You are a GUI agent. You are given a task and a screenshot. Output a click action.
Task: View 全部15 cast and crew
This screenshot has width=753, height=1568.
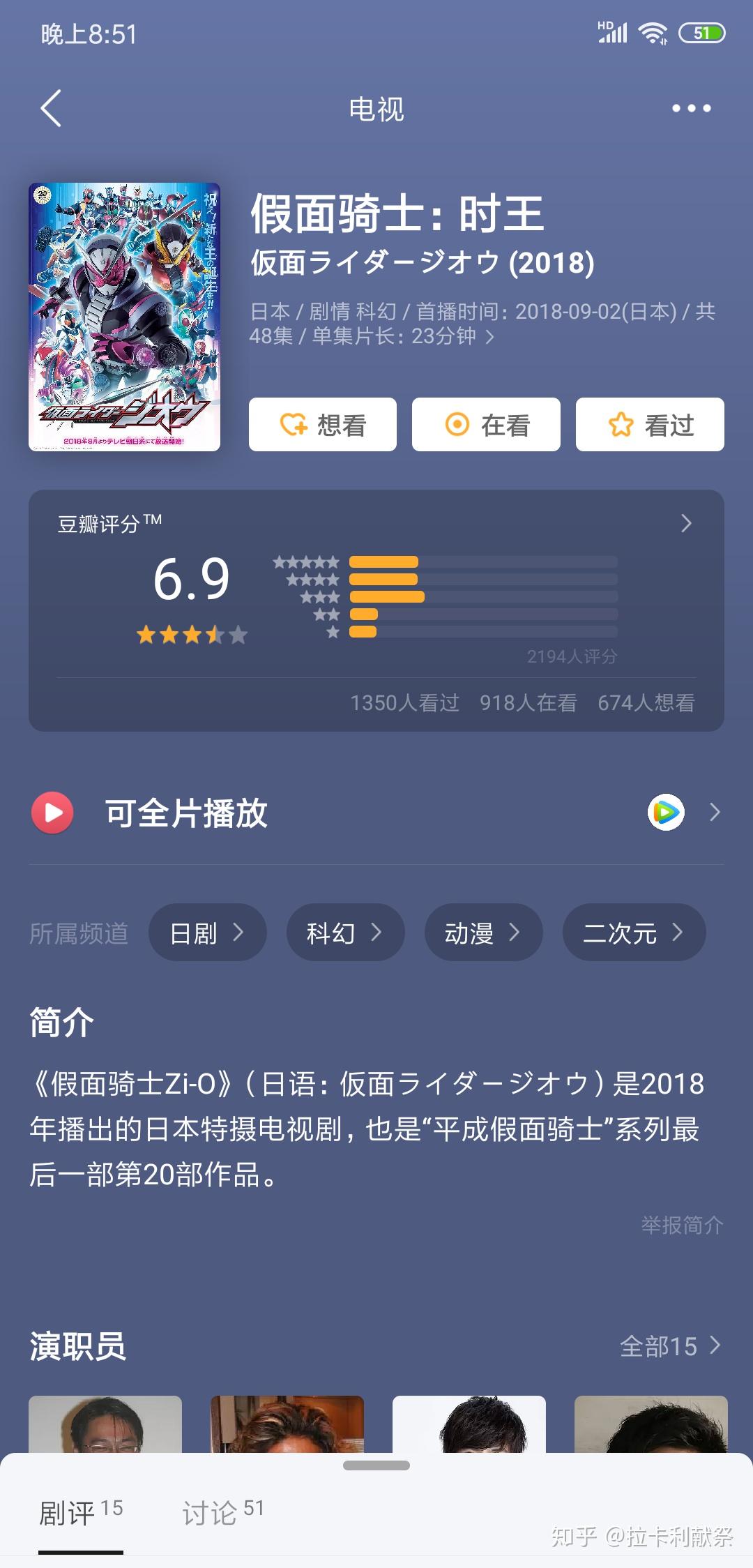click(x=669, y=1345)
